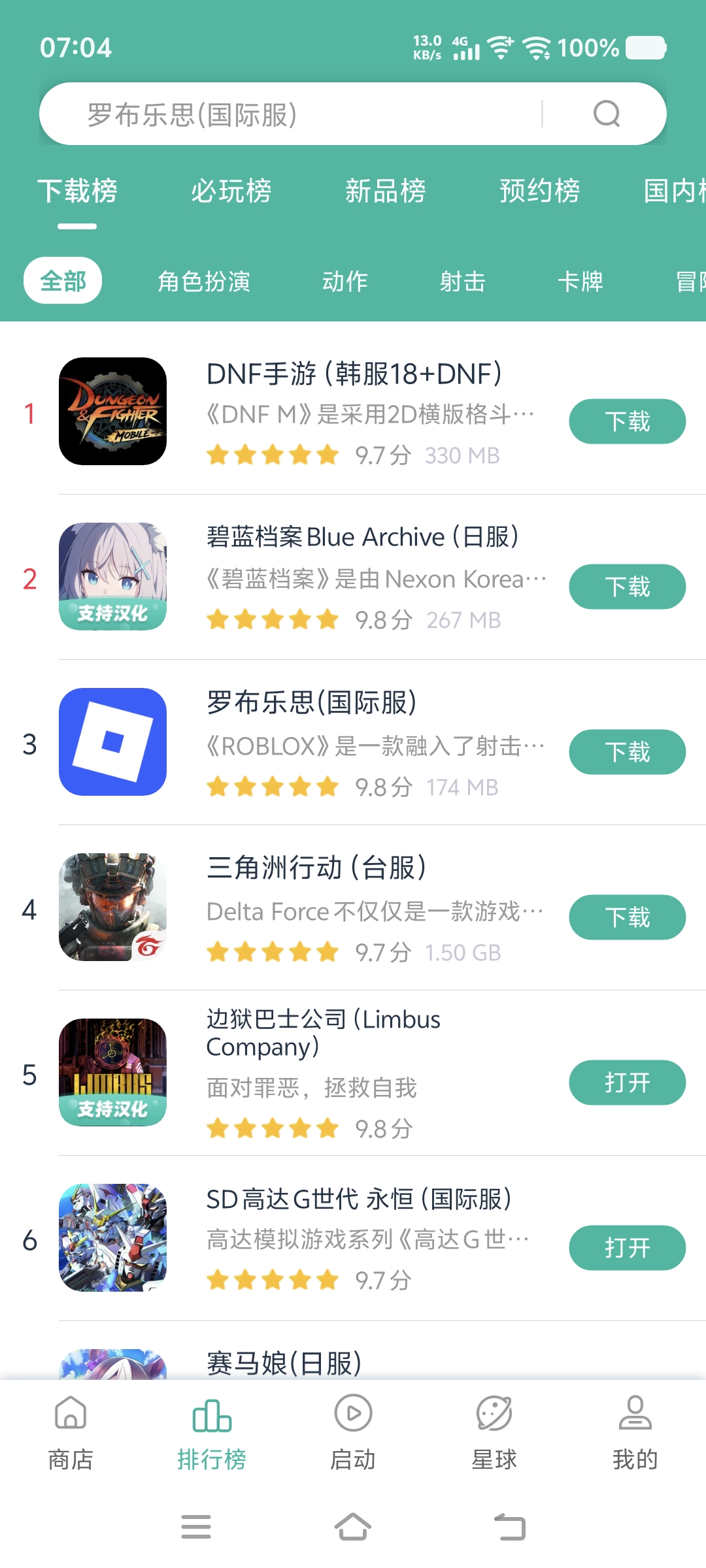Screen dimensions: 706x1568
Task: Download 碧蓝档案 Blue Archive (日服)
Action: coord(627,587)
